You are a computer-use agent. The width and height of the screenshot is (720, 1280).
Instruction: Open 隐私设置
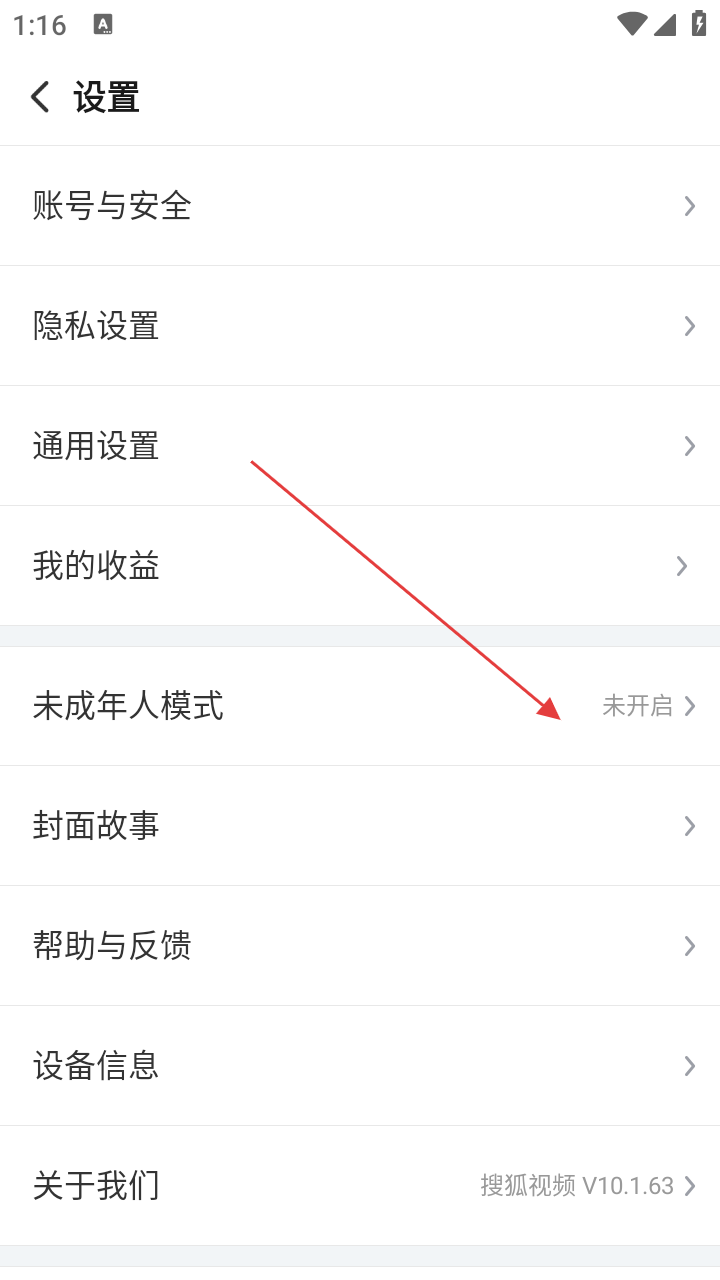360,326
